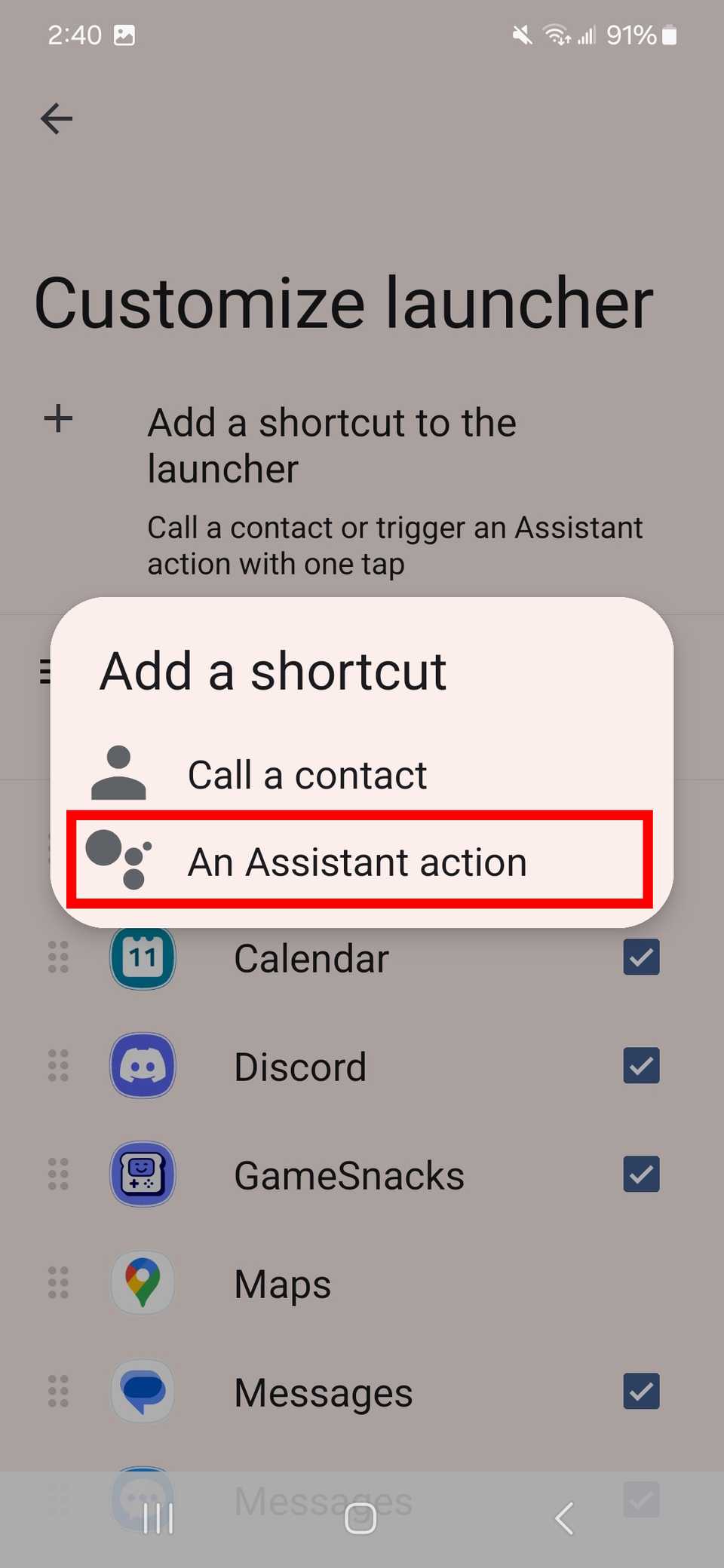
Task: Go back with the top arrow
Action: click(57, 118)
